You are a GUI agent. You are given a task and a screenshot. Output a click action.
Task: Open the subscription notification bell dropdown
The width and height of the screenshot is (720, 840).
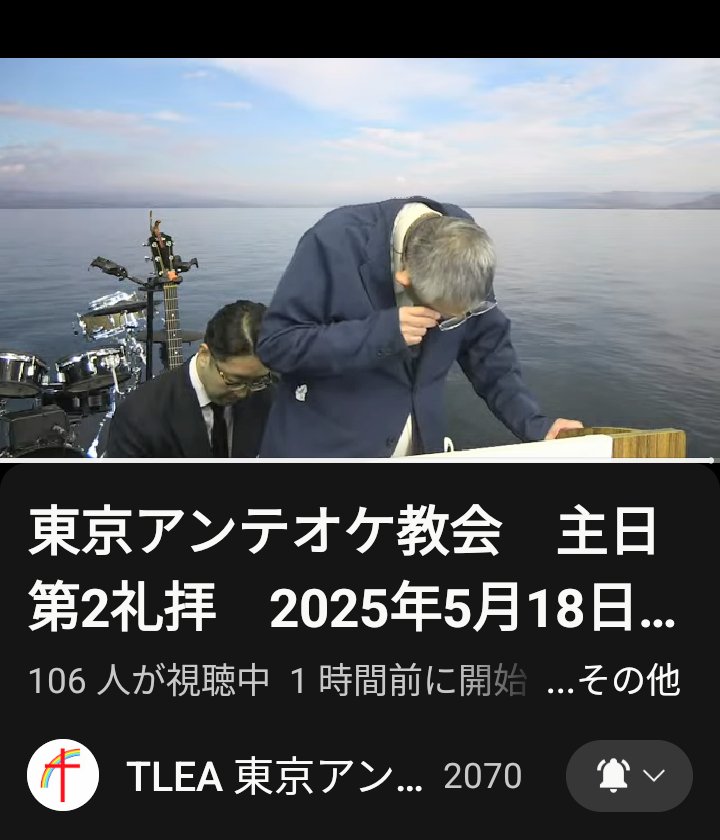(629, 776)
